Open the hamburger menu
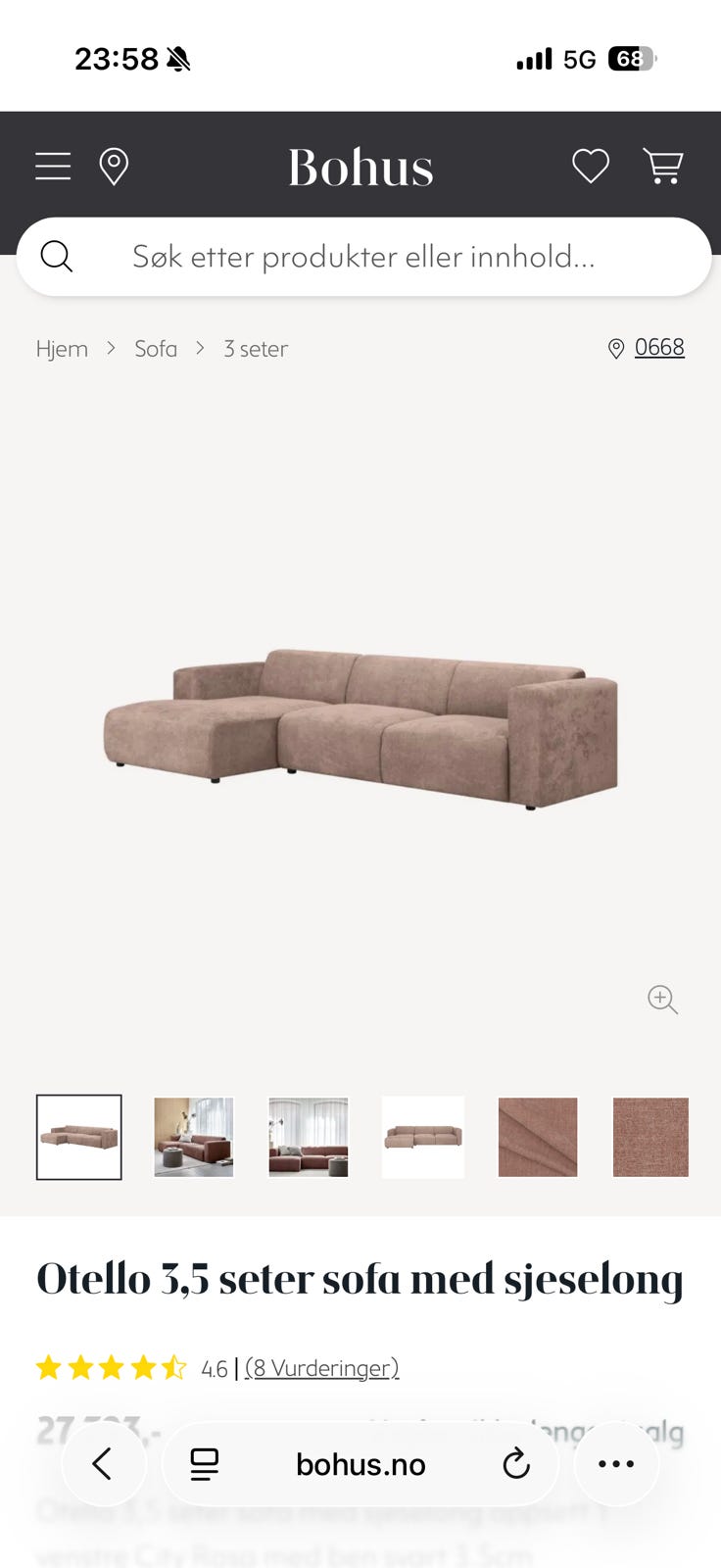The image size is (721, 1568). (x=53, y=167)
